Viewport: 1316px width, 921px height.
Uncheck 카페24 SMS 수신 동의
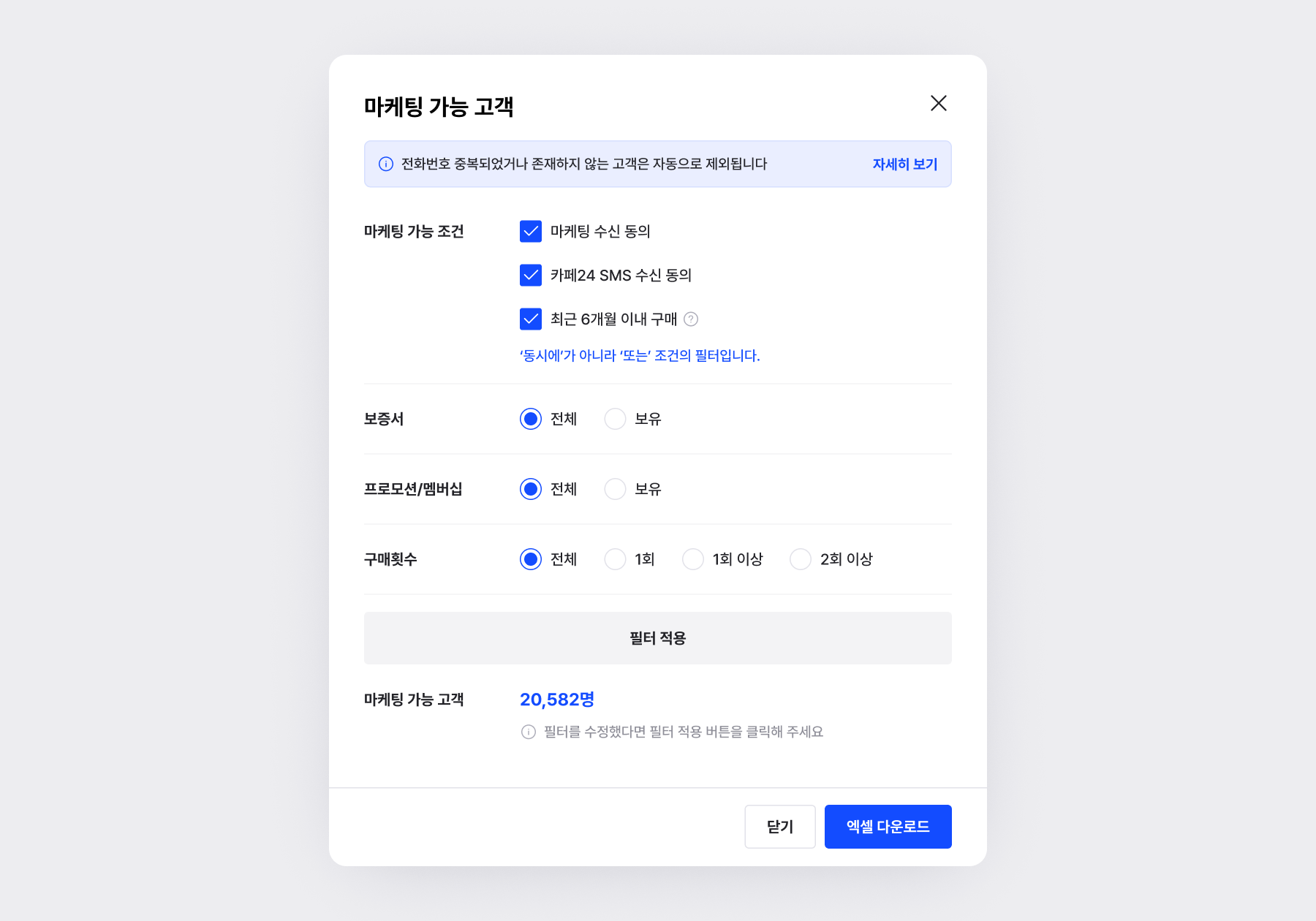[x=531, y=276]
